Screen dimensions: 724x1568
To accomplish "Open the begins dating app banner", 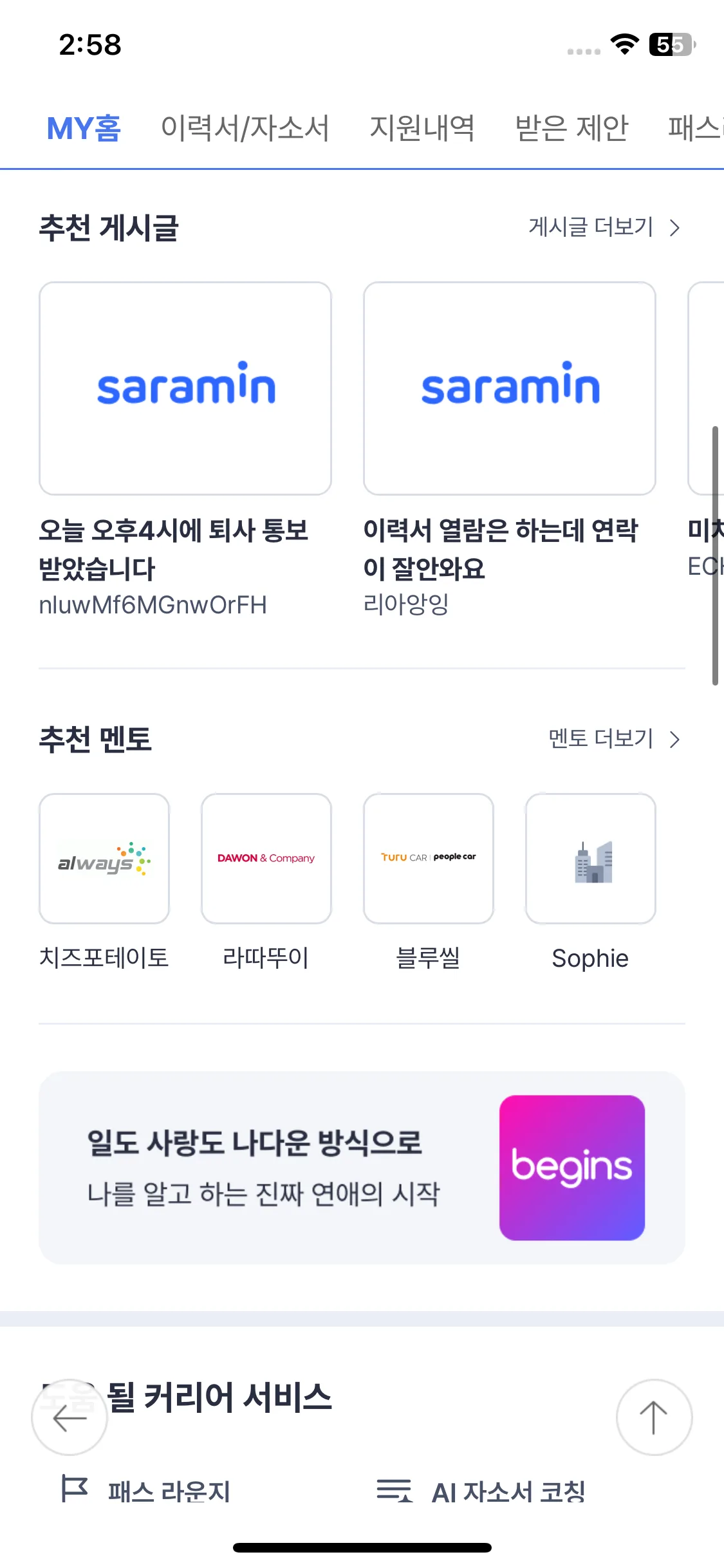I will (362, 1168).
